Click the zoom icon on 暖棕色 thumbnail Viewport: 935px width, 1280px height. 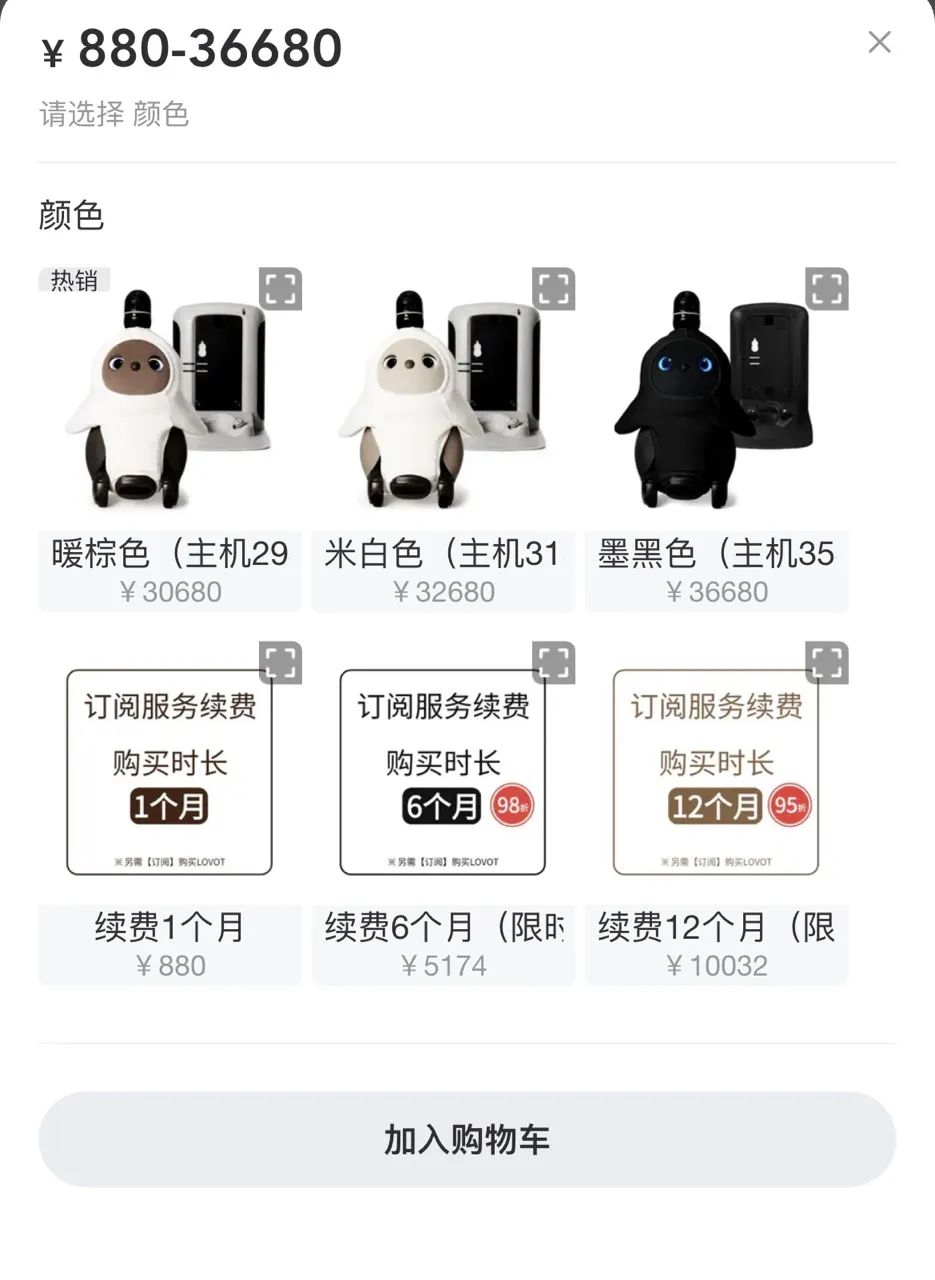[x=280, y=287]
